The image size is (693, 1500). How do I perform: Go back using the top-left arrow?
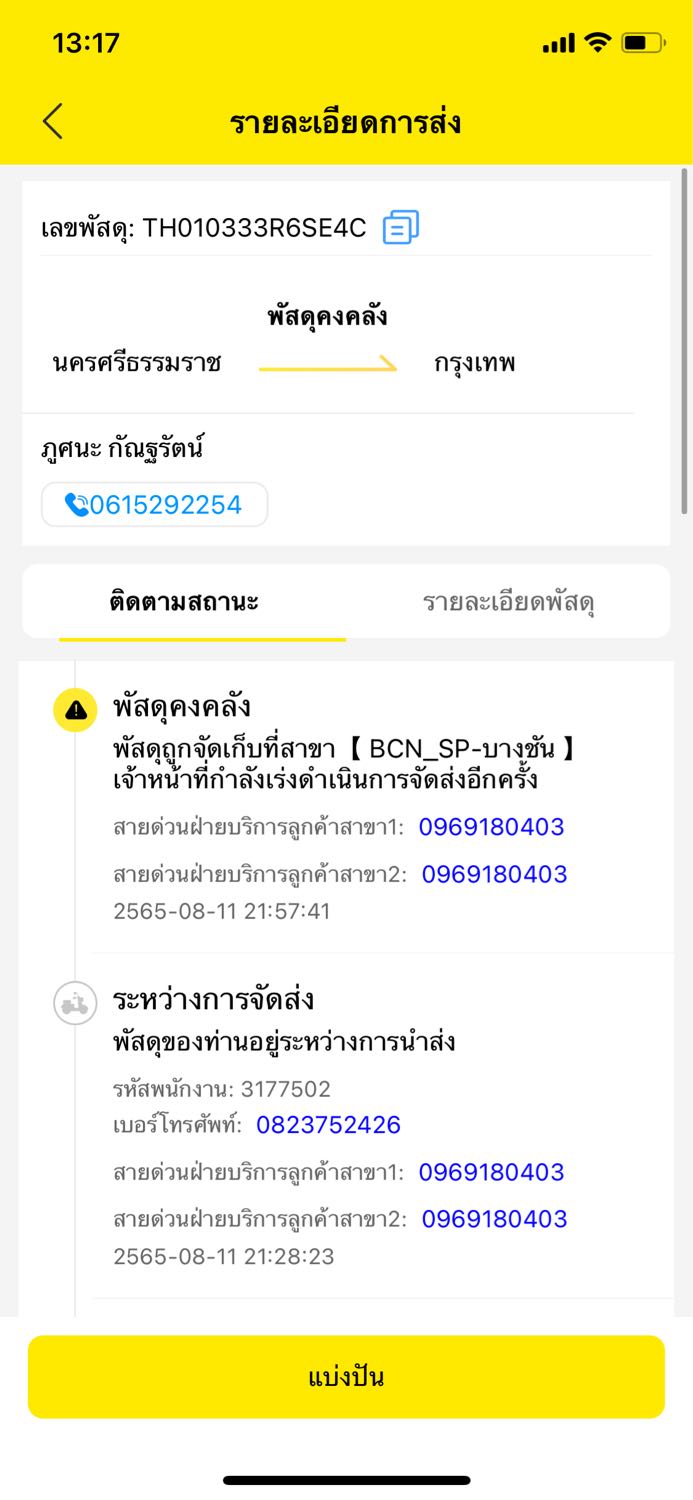53,122
